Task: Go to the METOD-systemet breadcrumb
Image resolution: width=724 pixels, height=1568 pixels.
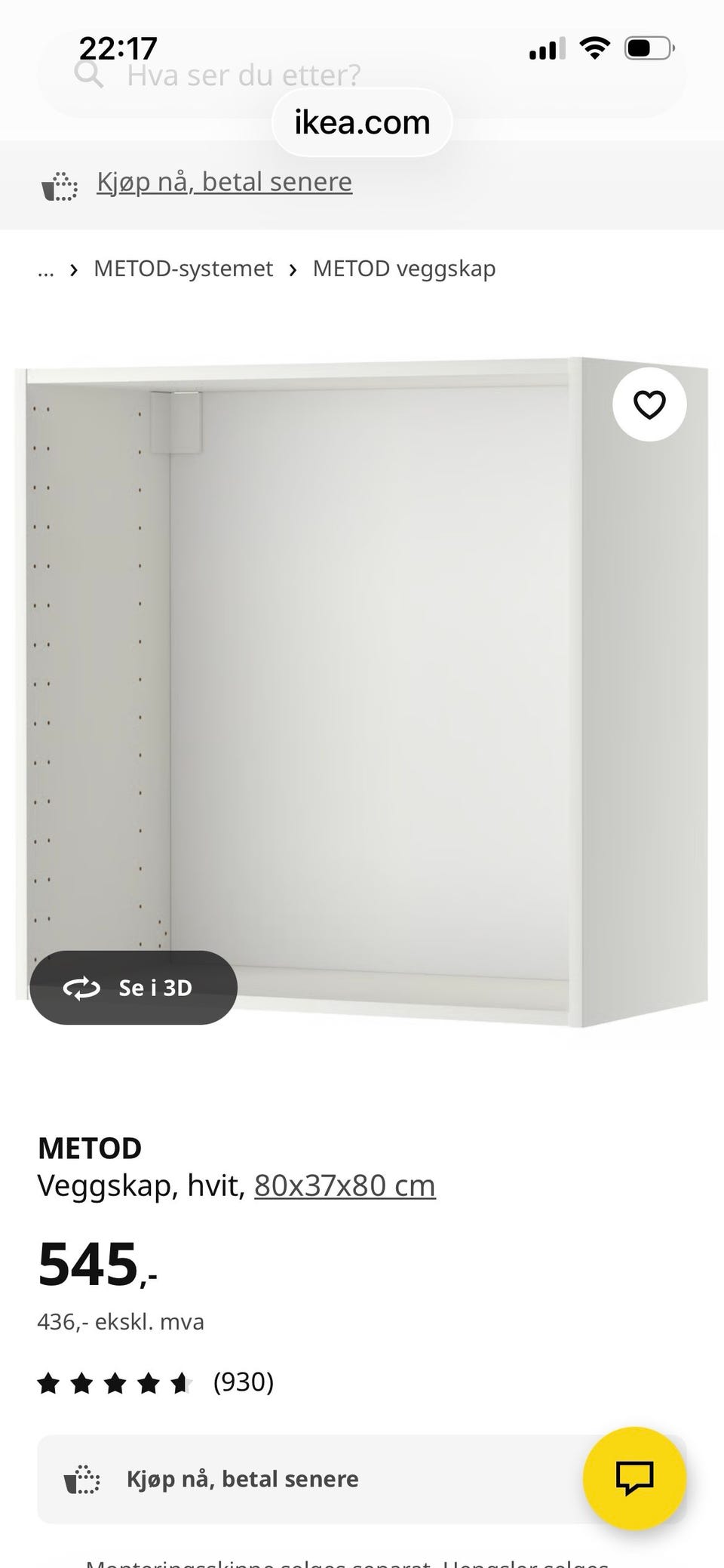Action: point(183,269)
